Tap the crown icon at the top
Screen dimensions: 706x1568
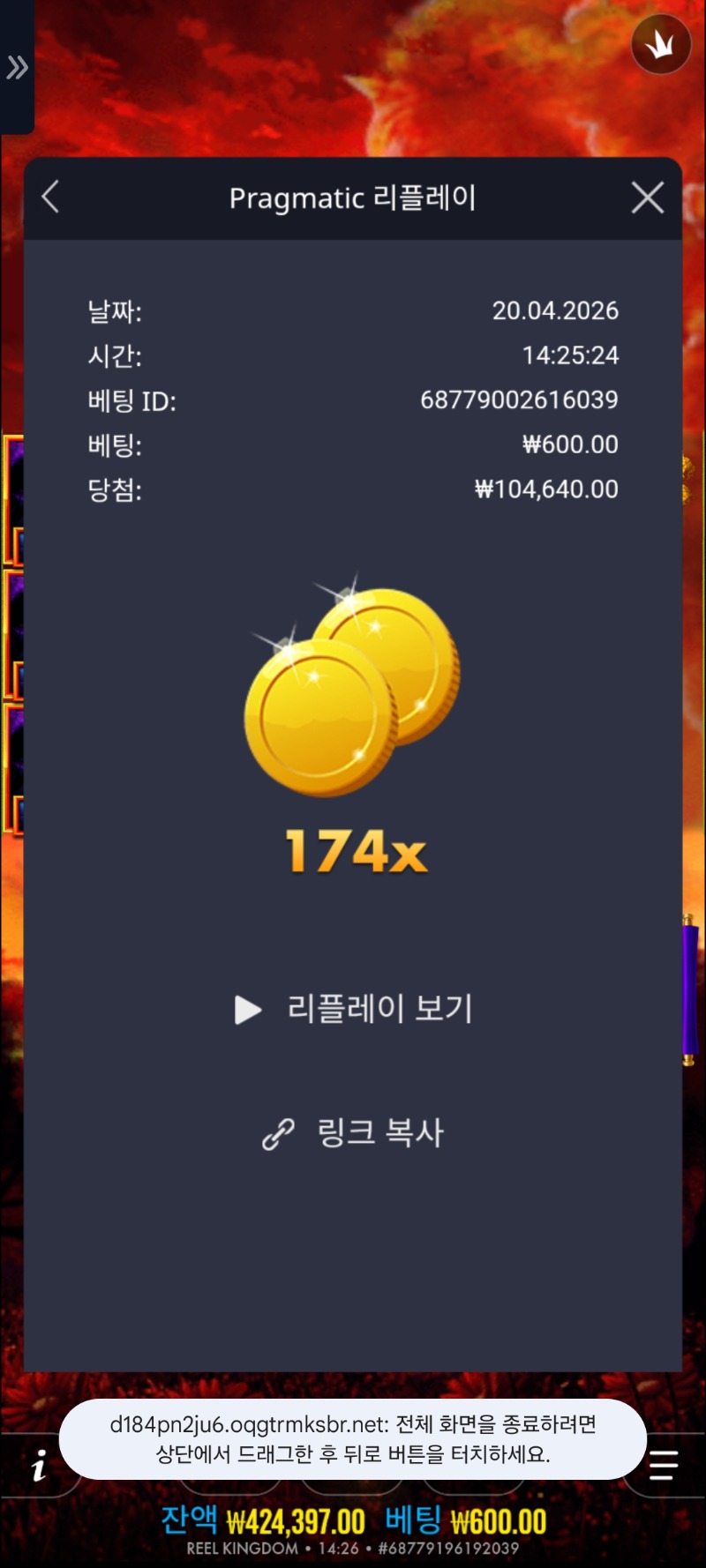coord(660,44)
